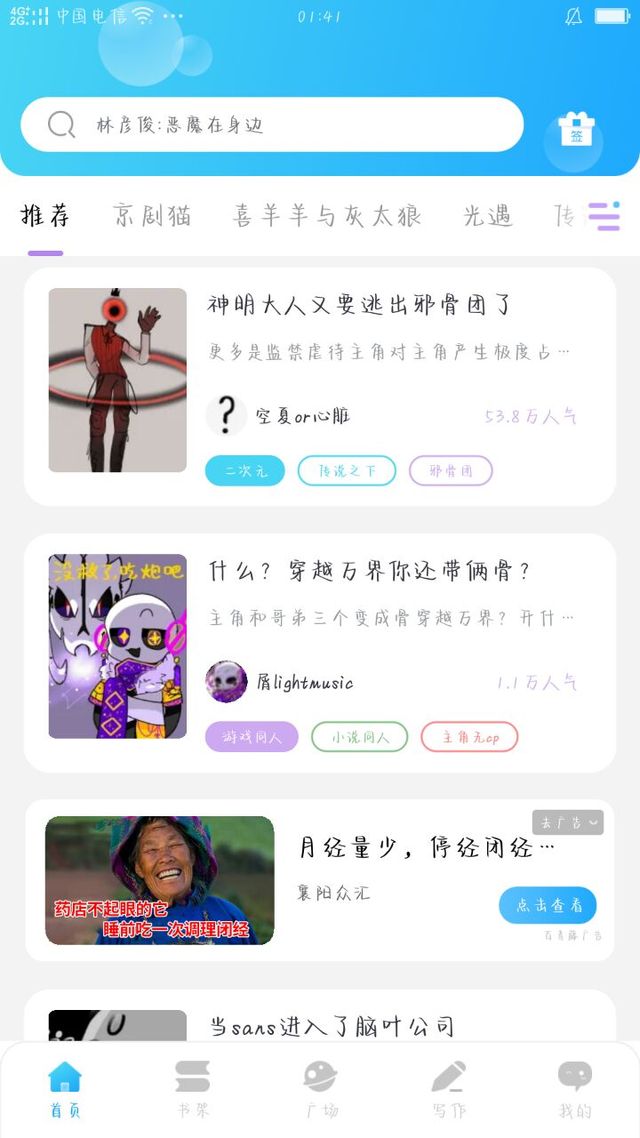Switch to the 京剧猫 tab
The image size is (640, 1138).
pyautogui.click(x=152, y=216)
